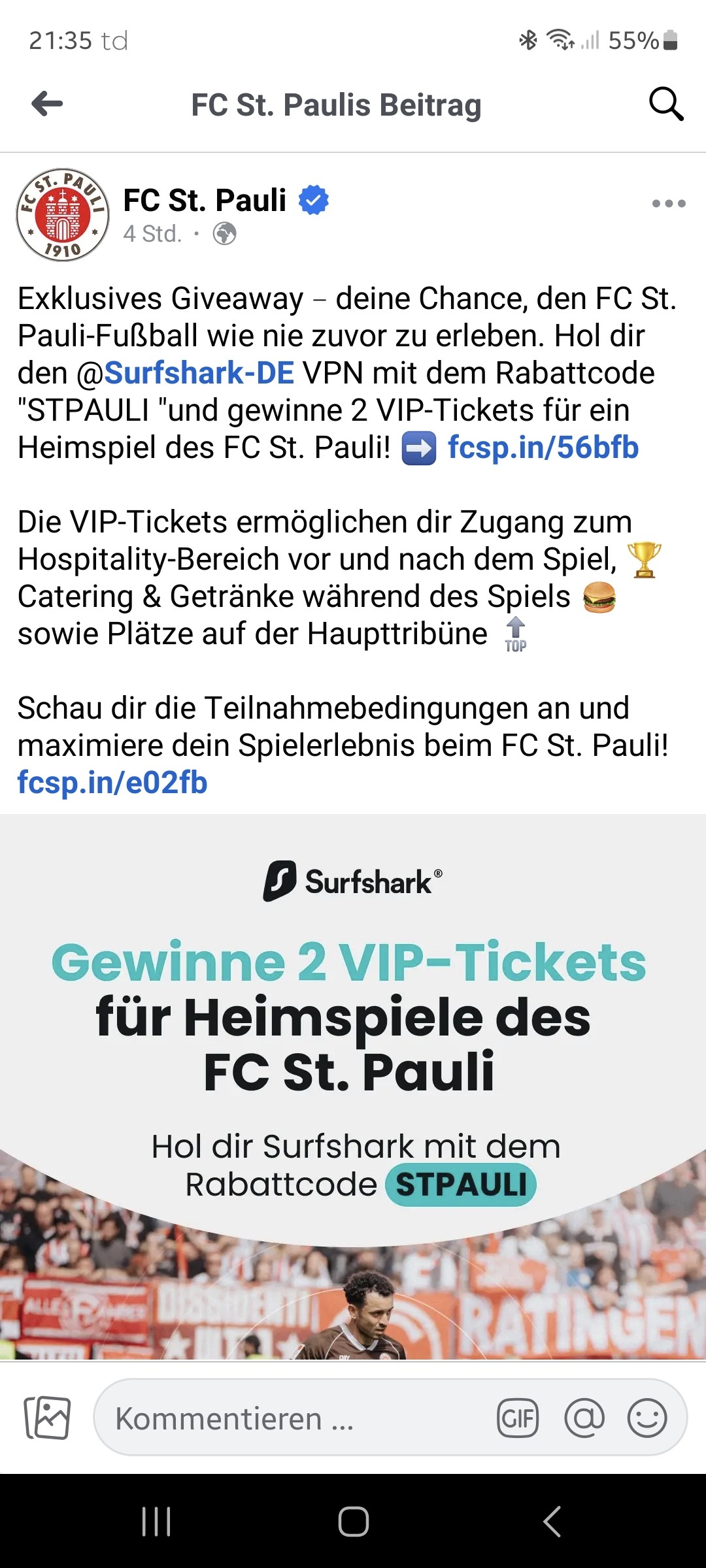This screenshot has height=1568, width=706.
Task: Tap the system home button
Action: (353, 1522)
